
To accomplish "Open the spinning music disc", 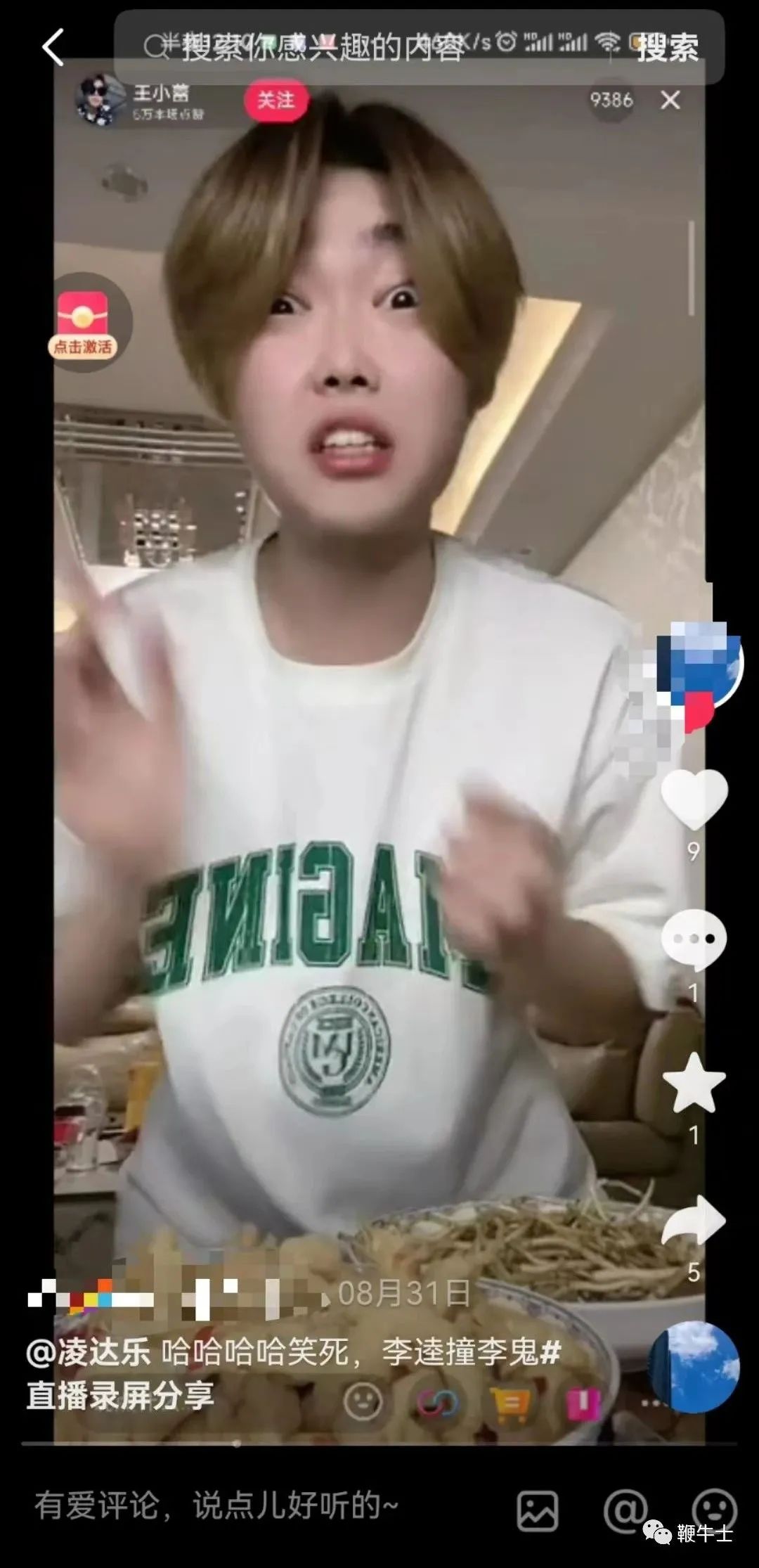I will (694, 1367).
